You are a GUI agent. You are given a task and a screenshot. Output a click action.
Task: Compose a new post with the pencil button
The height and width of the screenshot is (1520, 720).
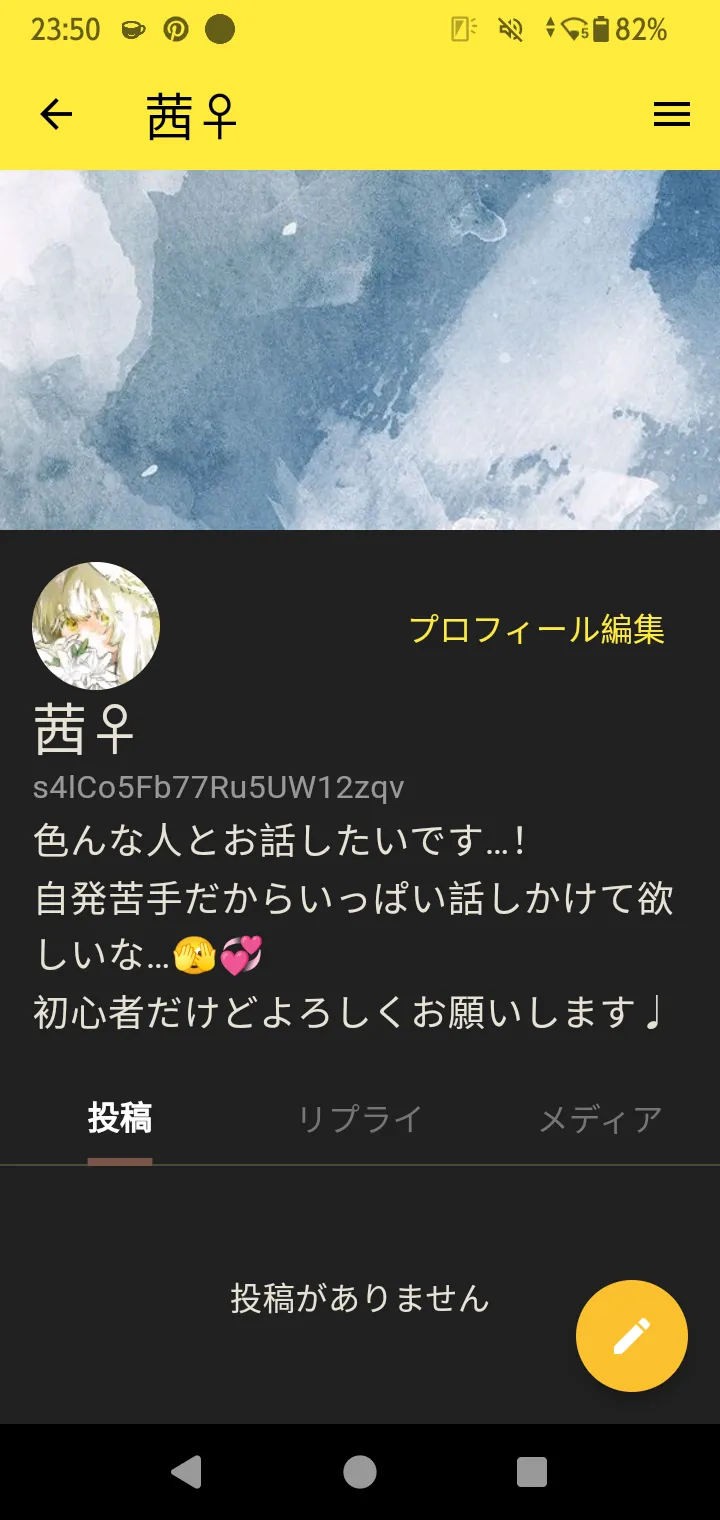632,1336
